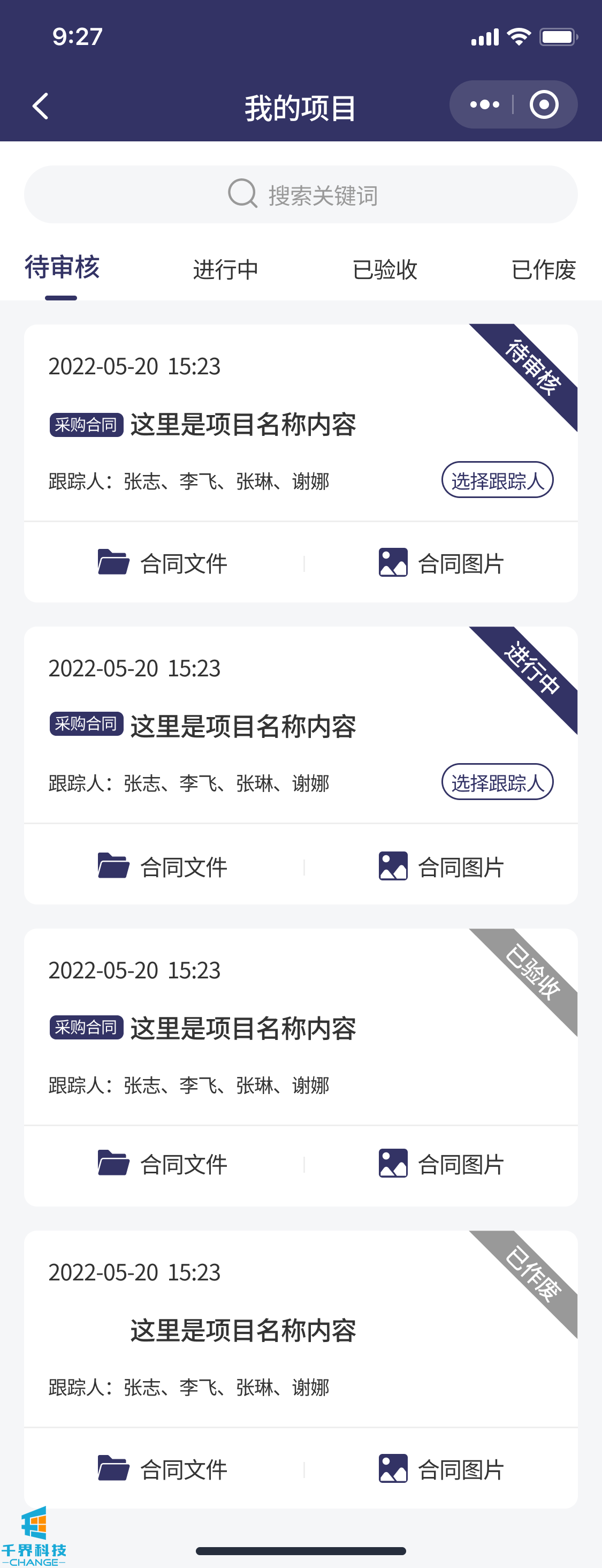The height and width of the screenshot is (1568, 602).
Task: Switch to the 已验收 tab
Action: coord(385,270)
